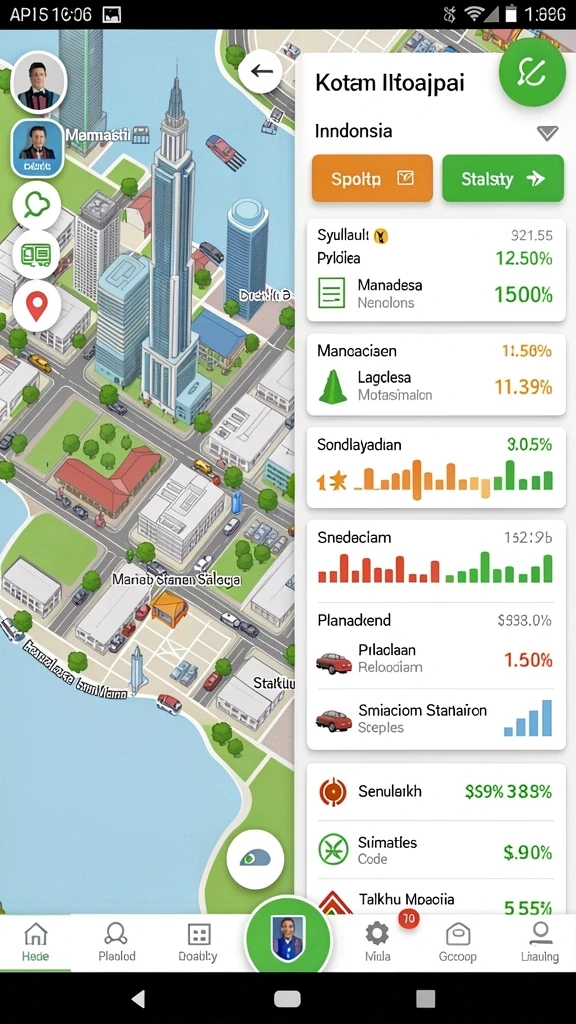
Task: Open the Lagclesa Motasimaion row
Action: coord(436,386)
